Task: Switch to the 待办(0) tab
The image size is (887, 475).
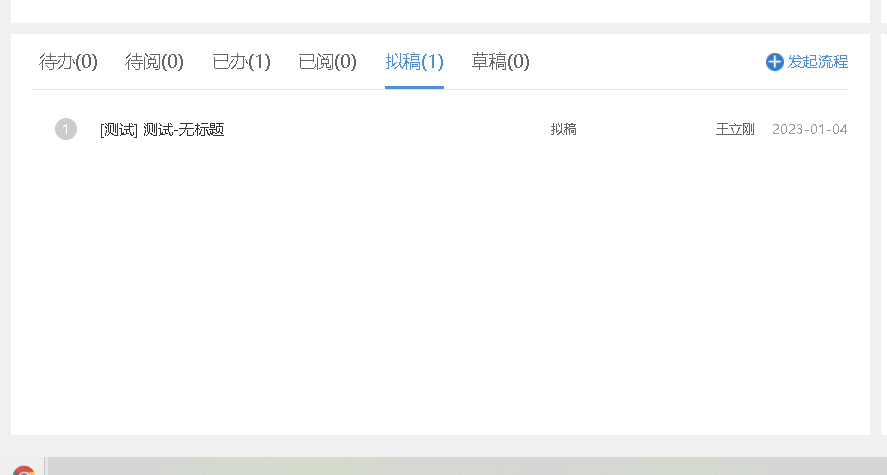Action: point(68,62)
